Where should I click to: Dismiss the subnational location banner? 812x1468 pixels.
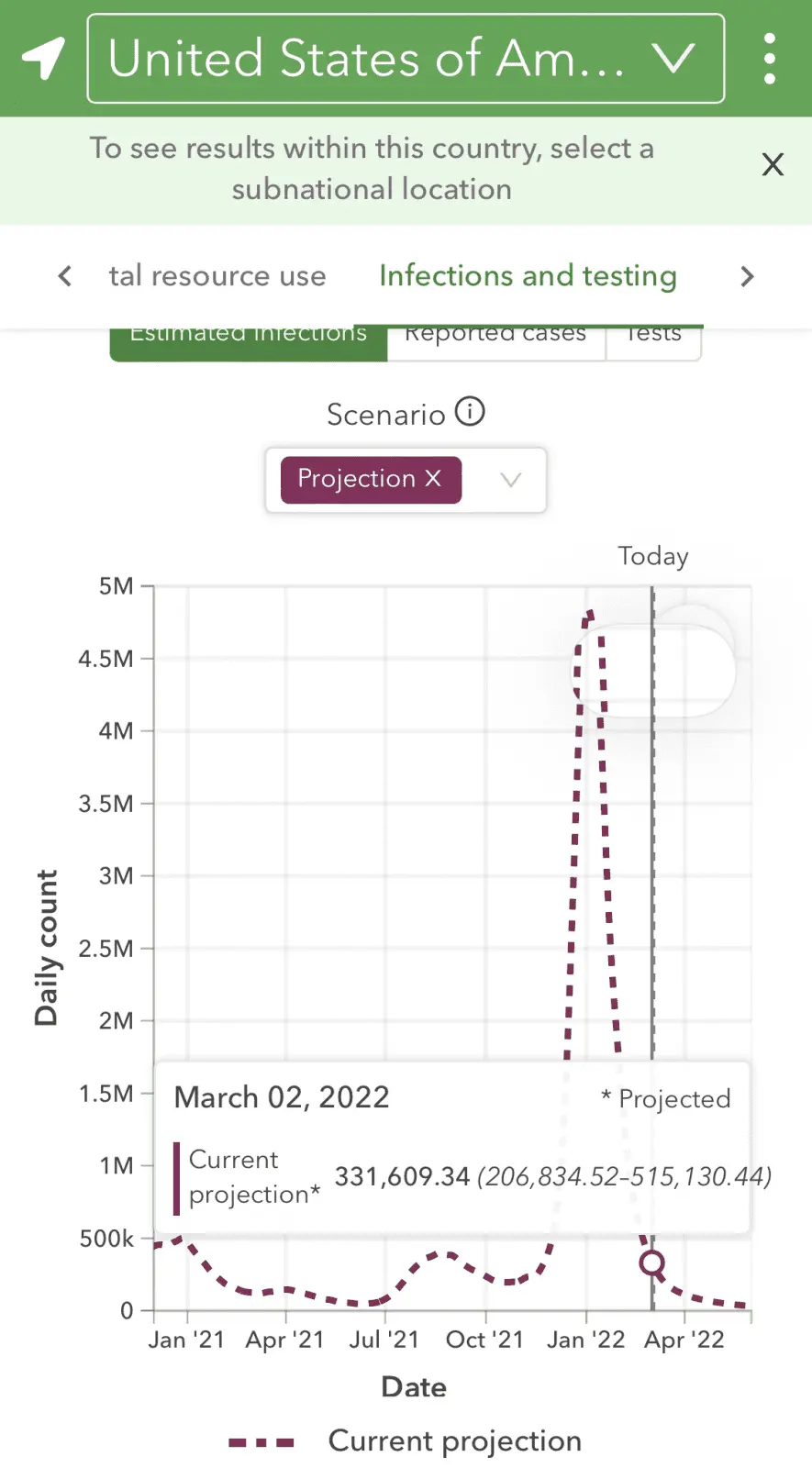pyautogui.click(x=773, y=165)
